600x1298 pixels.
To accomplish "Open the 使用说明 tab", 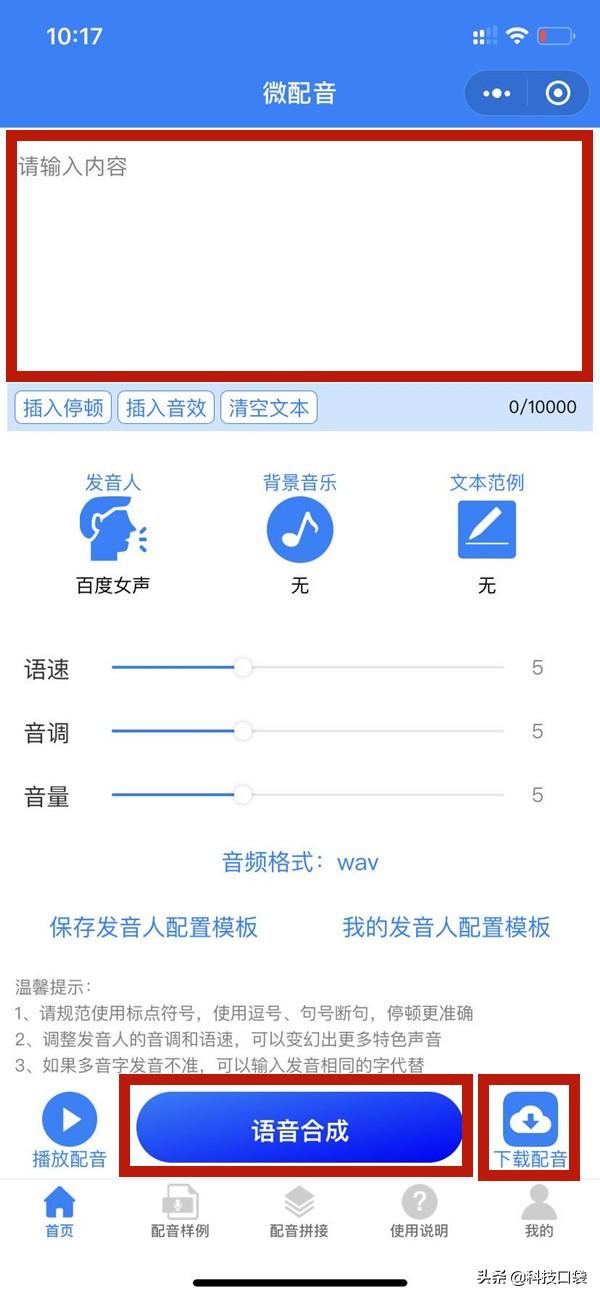I will coord(419,1212).
